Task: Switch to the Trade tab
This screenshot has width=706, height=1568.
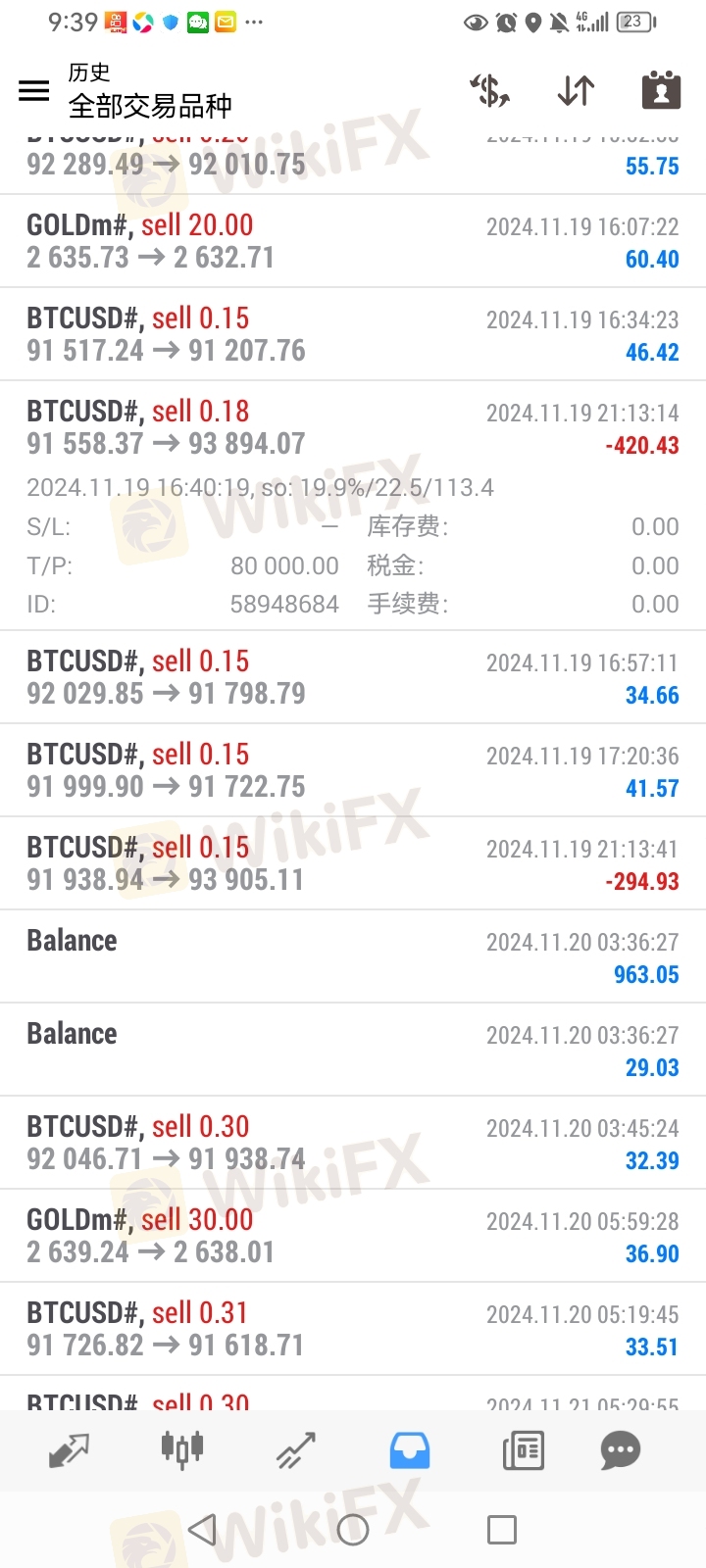Action: coord(295,1450)
